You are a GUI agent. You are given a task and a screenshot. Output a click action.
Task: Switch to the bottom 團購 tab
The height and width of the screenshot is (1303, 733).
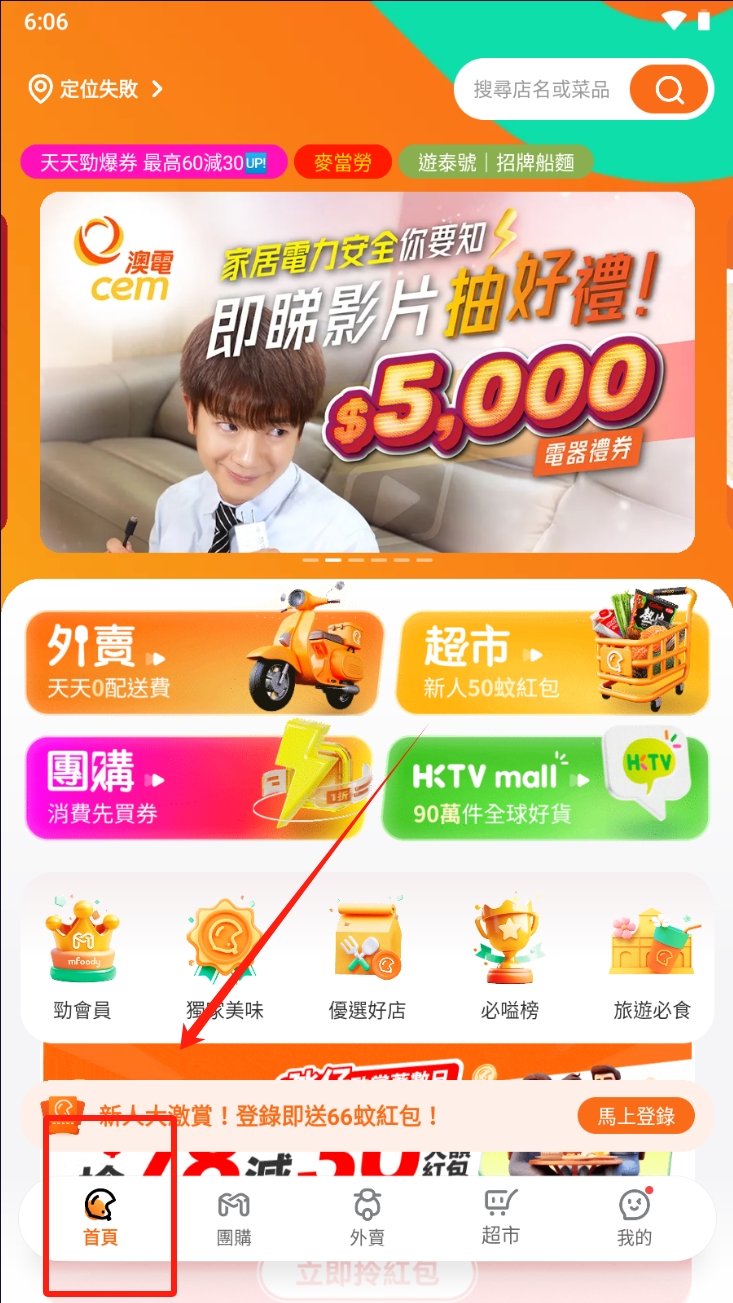click(x=234, y=1218)
